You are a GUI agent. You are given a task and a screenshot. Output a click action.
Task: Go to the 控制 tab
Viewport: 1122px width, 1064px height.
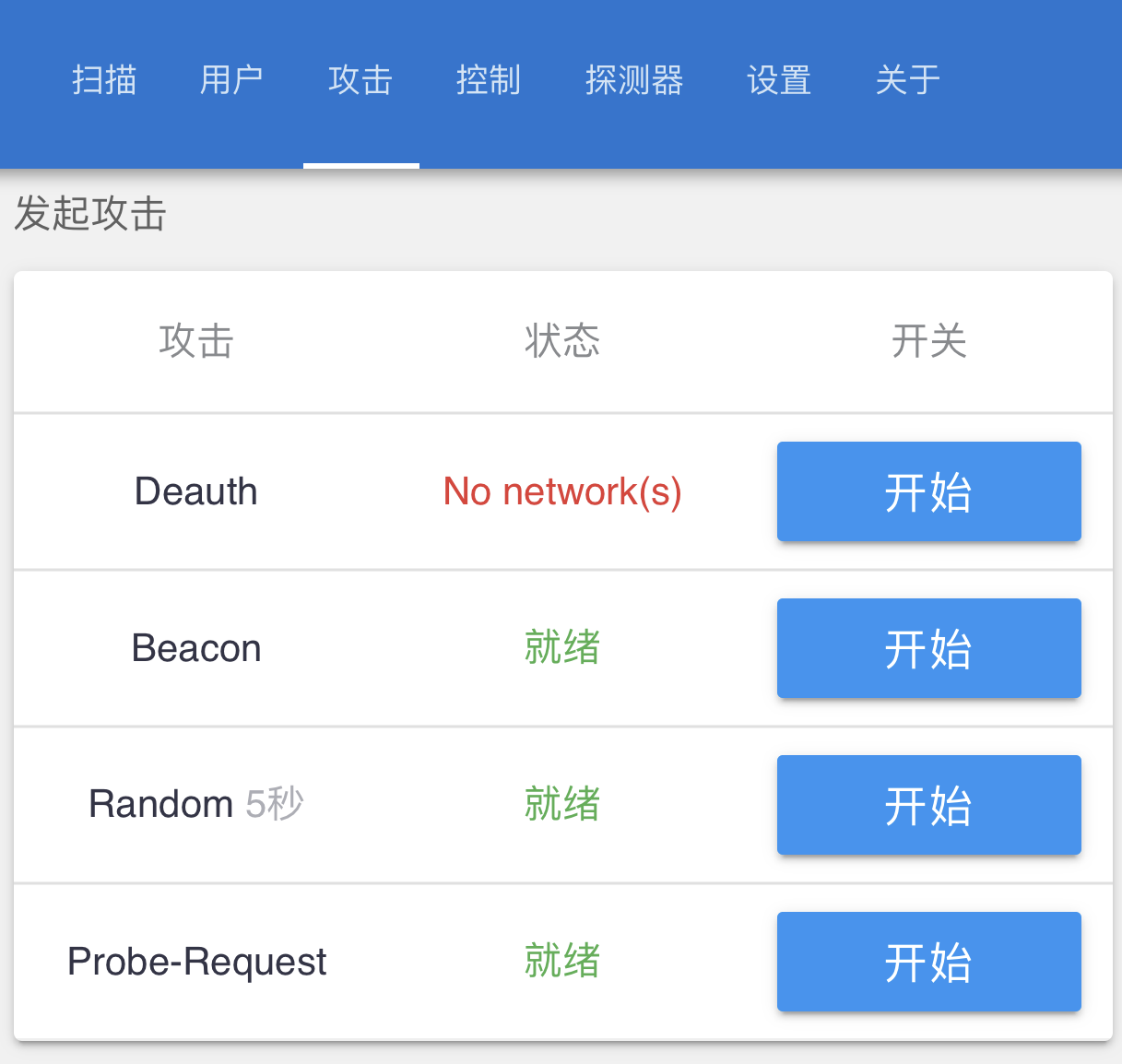tap(489, 80)
